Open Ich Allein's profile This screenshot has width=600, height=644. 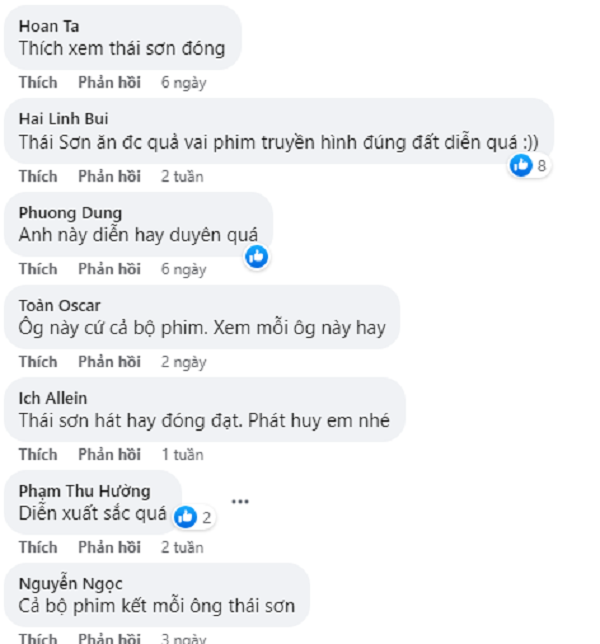(x=50, y=397)
